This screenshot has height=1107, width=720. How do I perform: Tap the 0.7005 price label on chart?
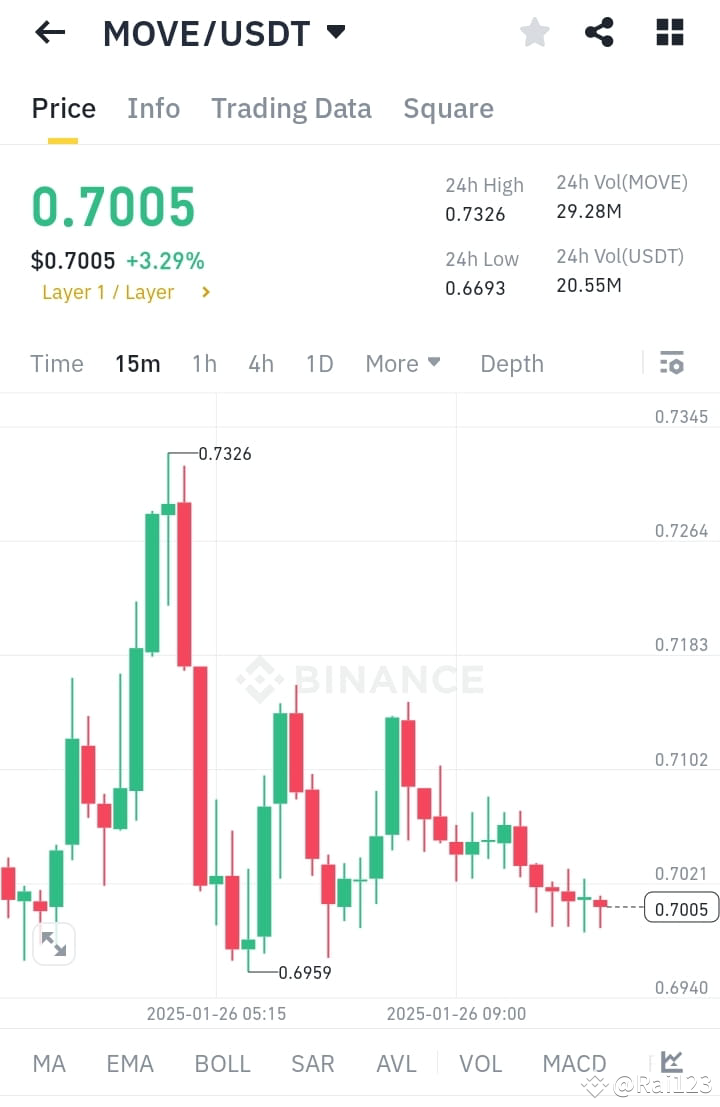(x=681, y=908)
